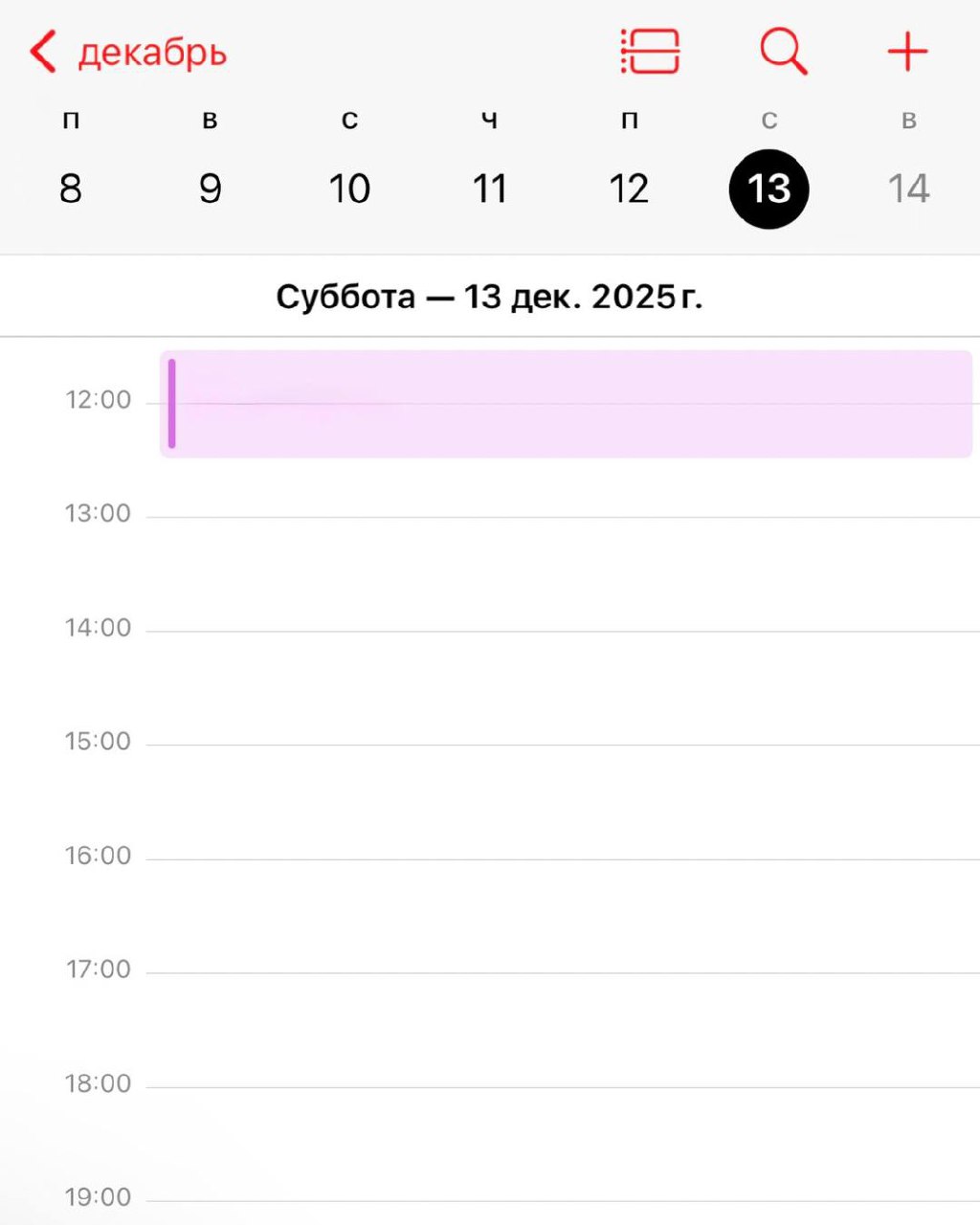Select Monday the 8th
Viewport: 980px width, 1225px height.
(x=71, y=189)
